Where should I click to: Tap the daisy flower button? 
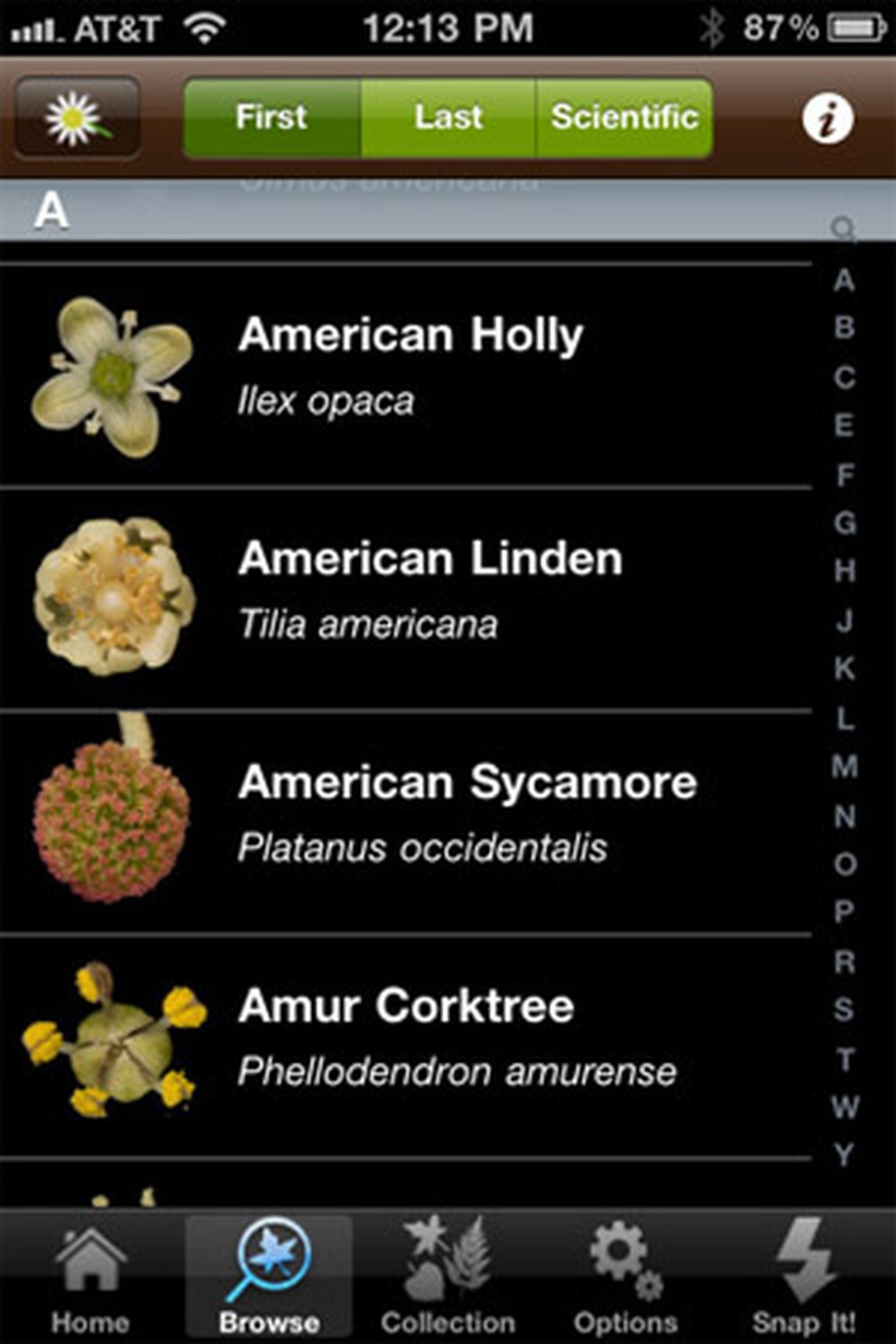(77, 118)
